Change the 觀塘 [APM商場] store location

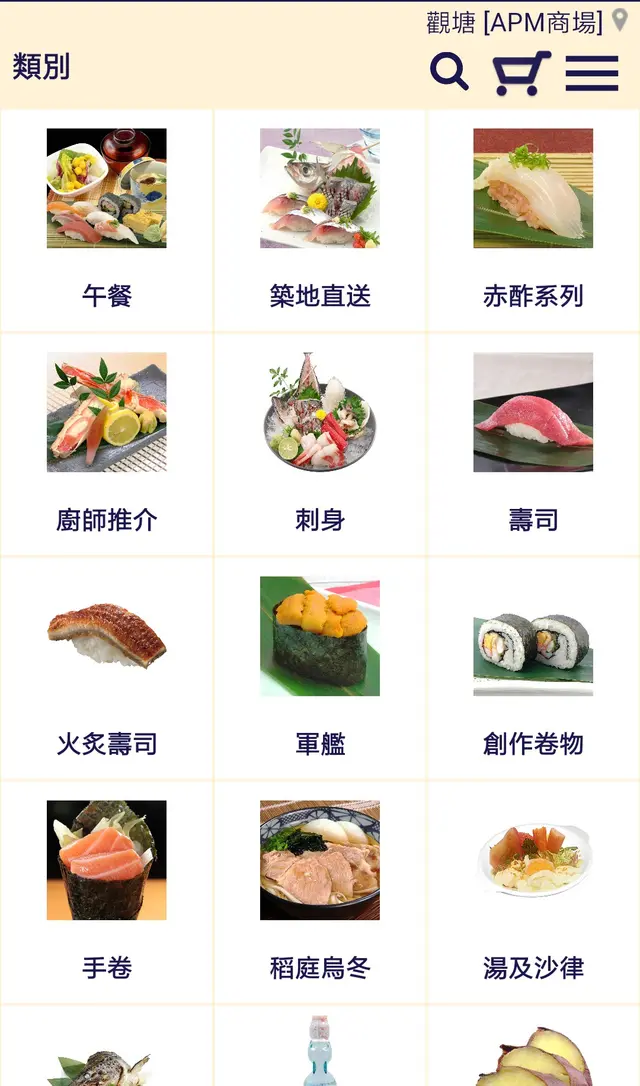(x=527, y=22)
